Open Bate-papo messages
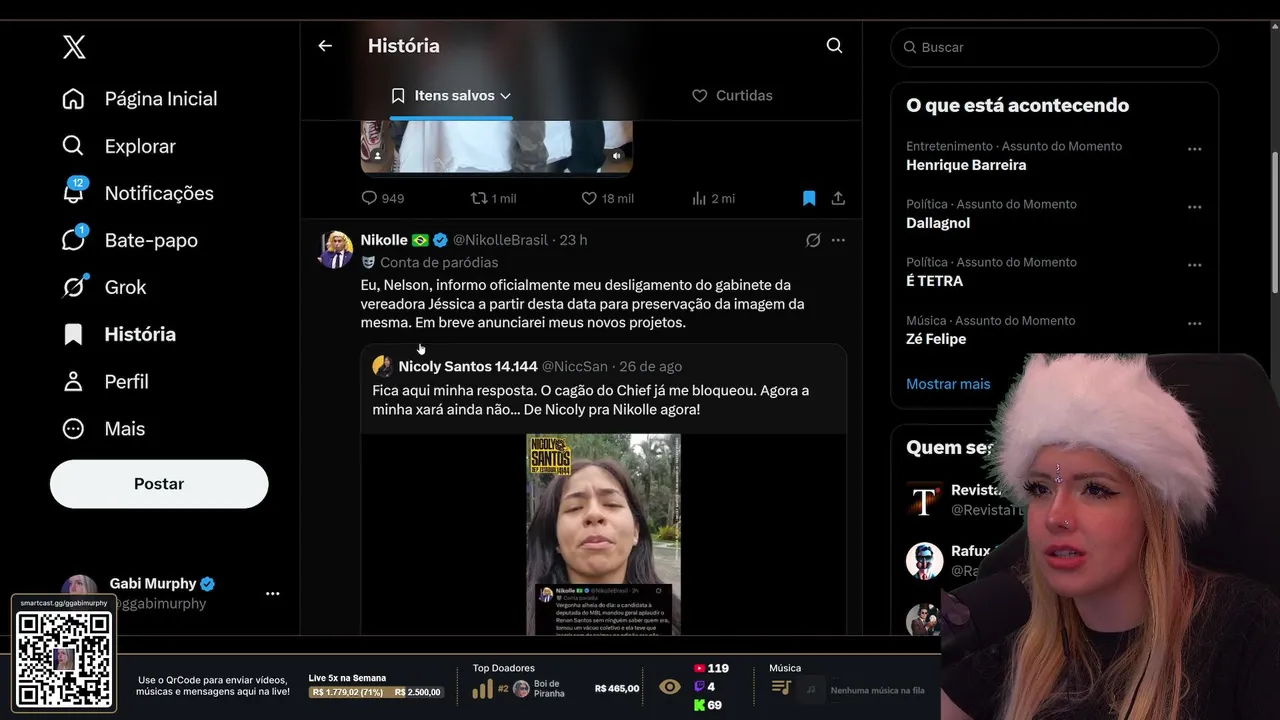 click(129, 240)
